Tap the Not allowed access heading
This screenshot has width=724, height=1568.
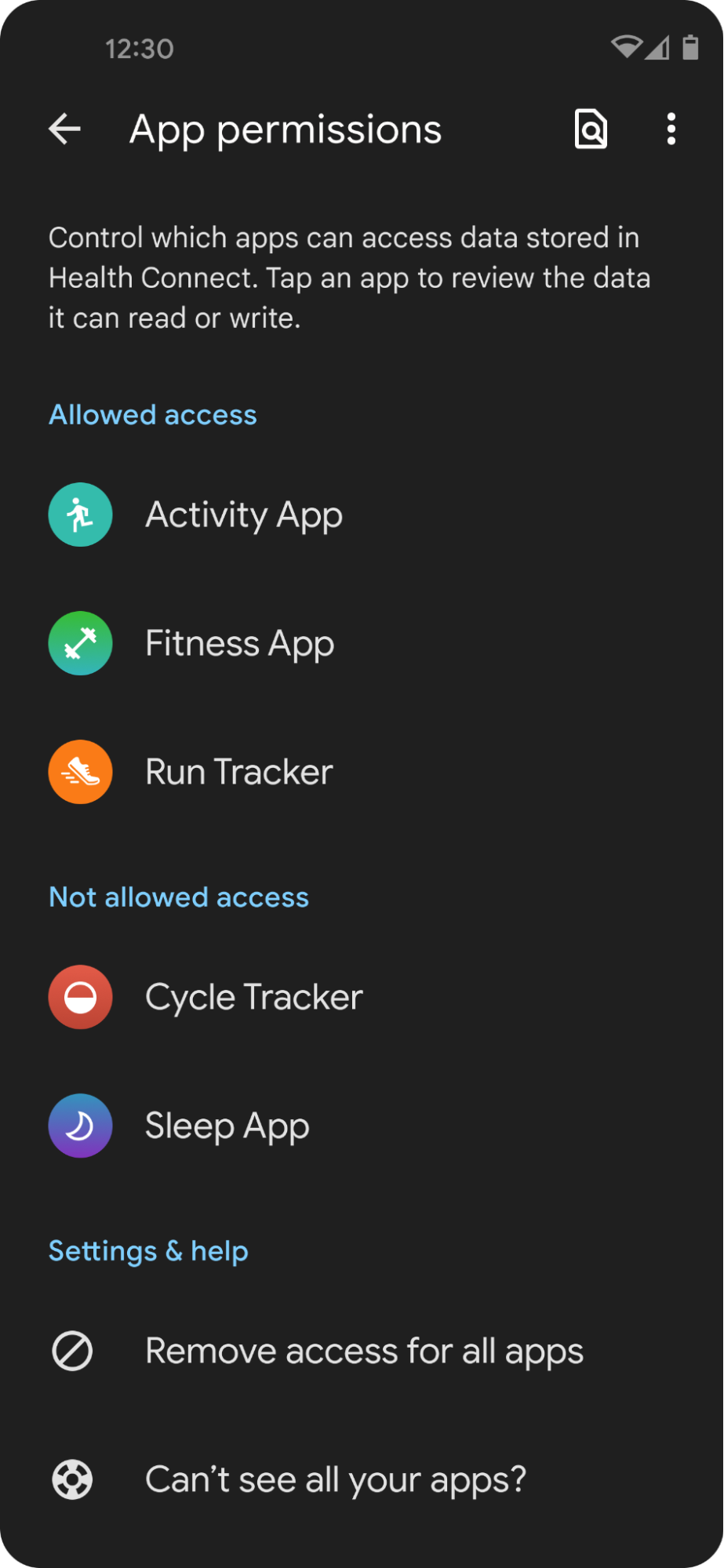click(178, 897)
